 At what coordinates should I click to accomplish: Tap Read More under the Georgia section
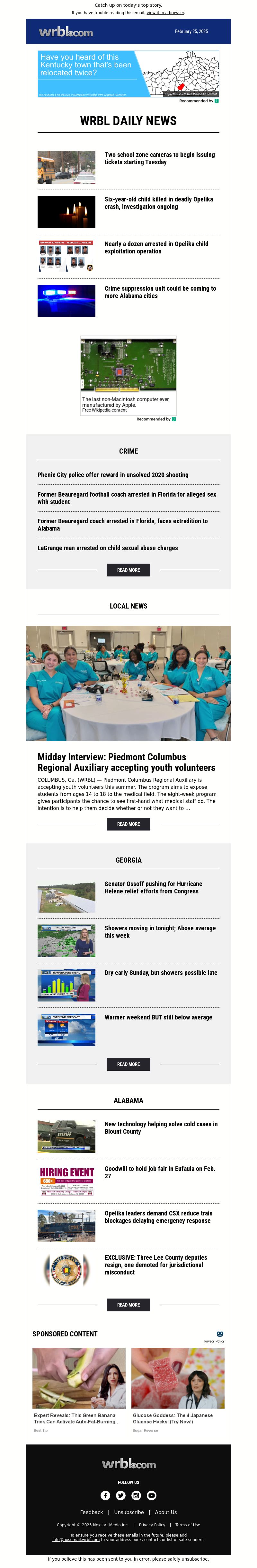point(128,1064)
